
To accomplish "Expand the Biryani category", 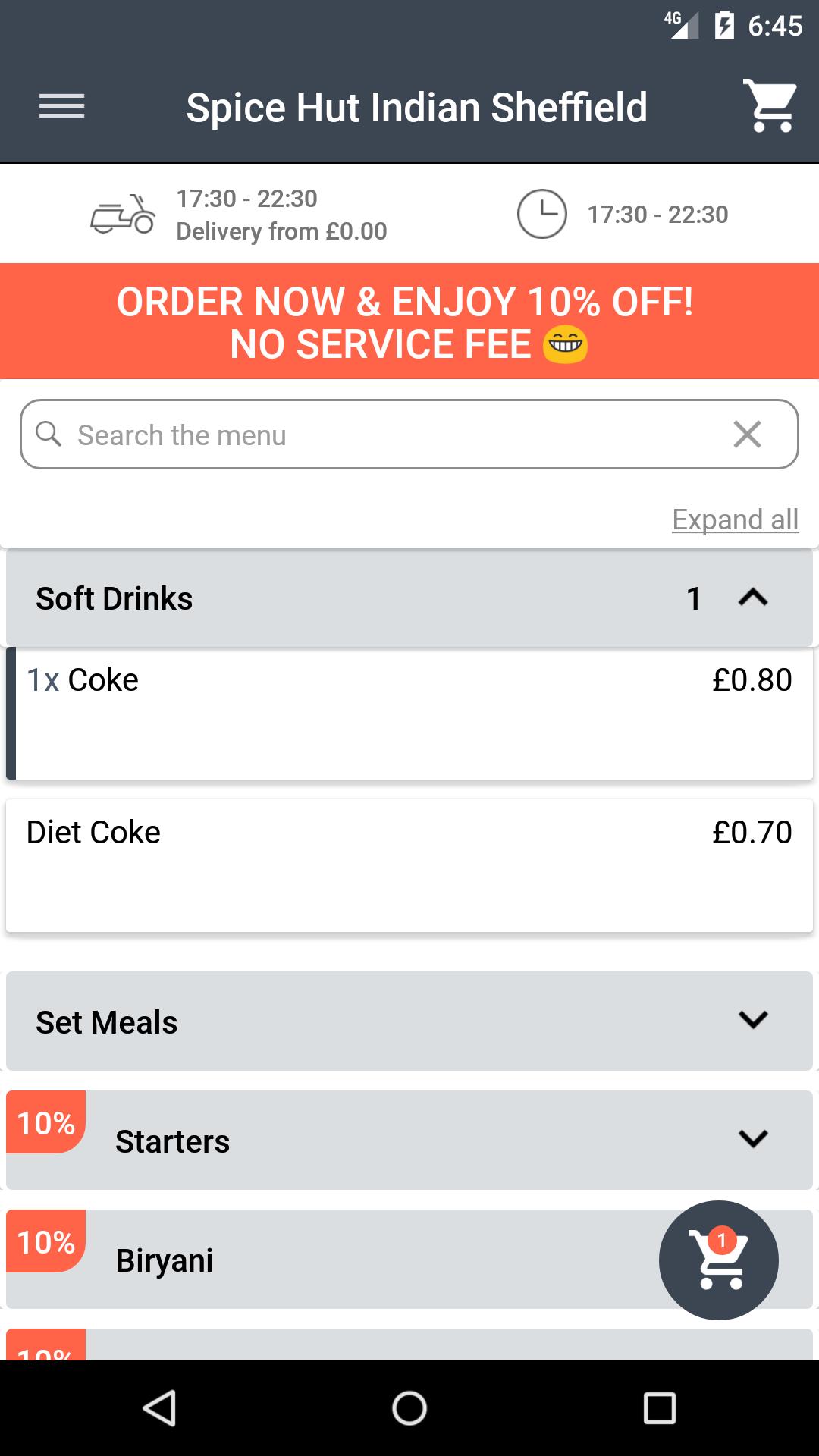I will pos(341,1260).
